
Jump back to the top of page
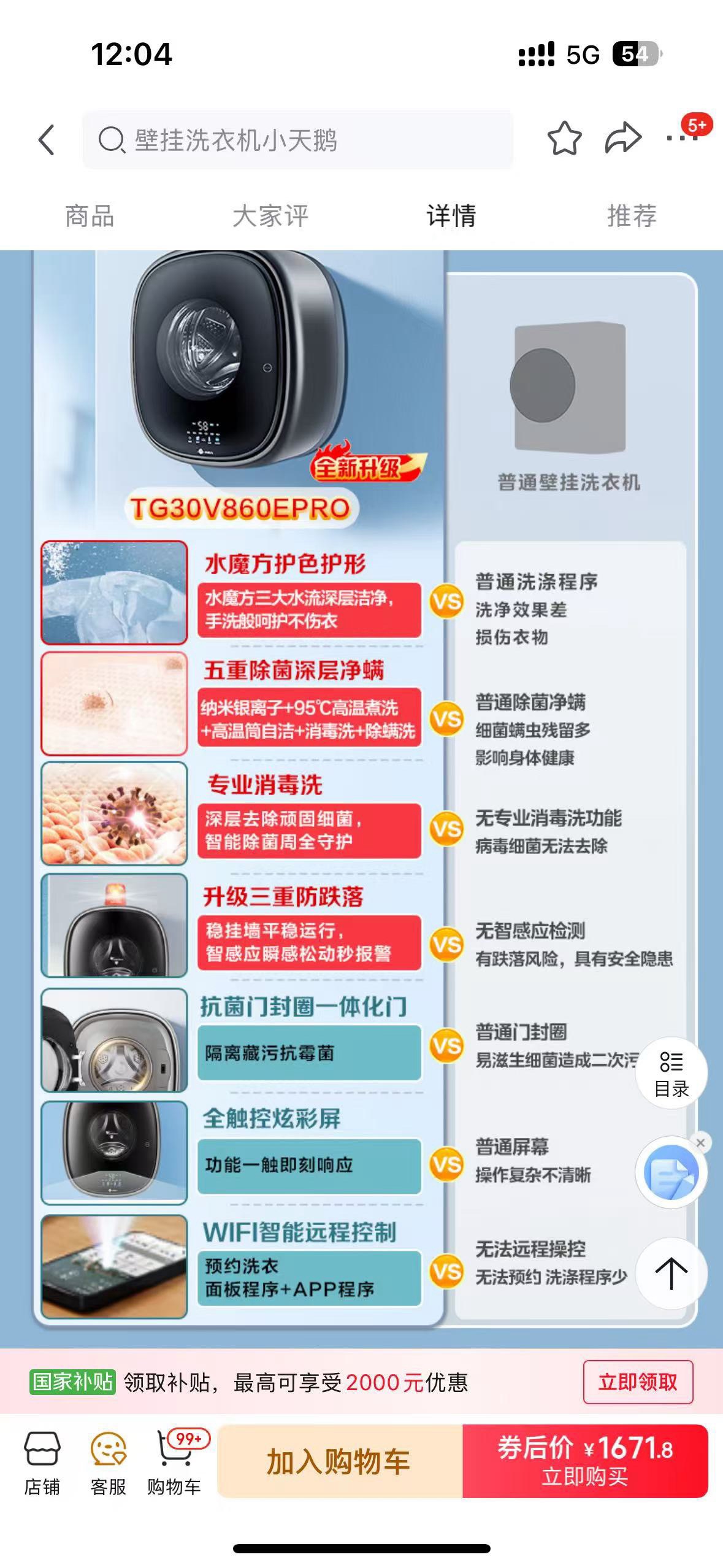[x=671, y=1273]
